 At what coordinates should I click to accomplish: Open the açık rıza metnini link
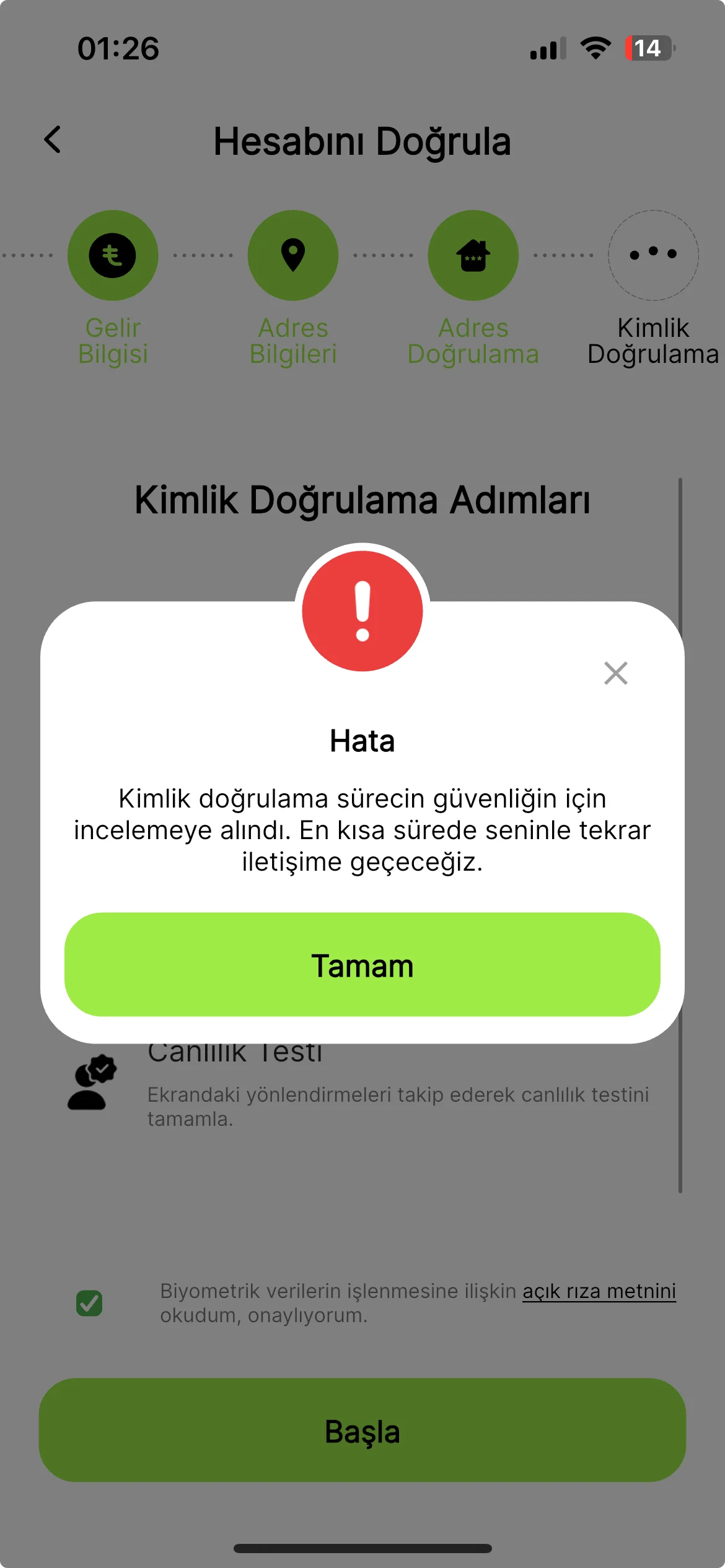coord(599,1291)
